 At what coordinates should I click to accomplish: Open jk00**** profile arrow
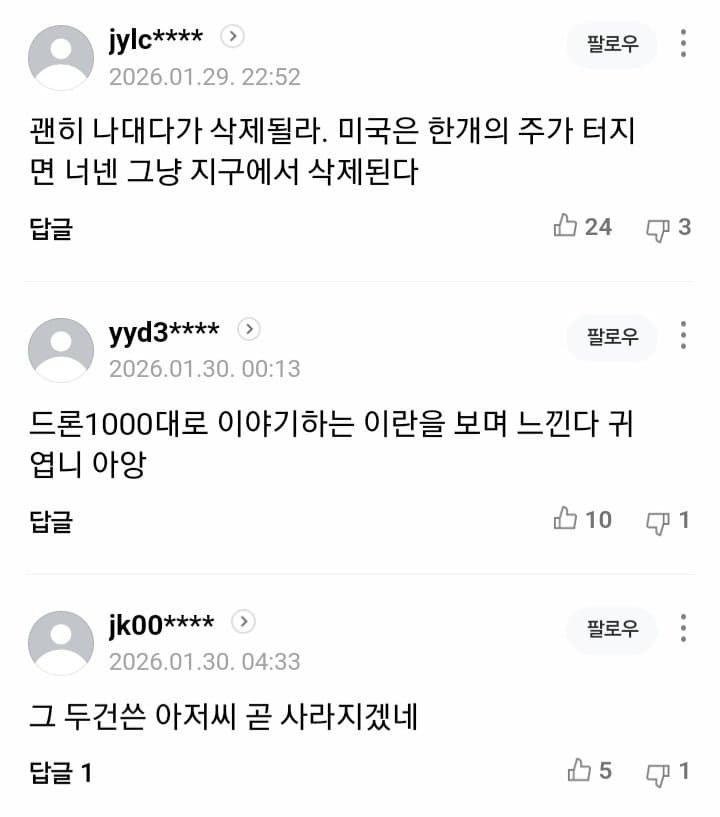click(243, 622)
